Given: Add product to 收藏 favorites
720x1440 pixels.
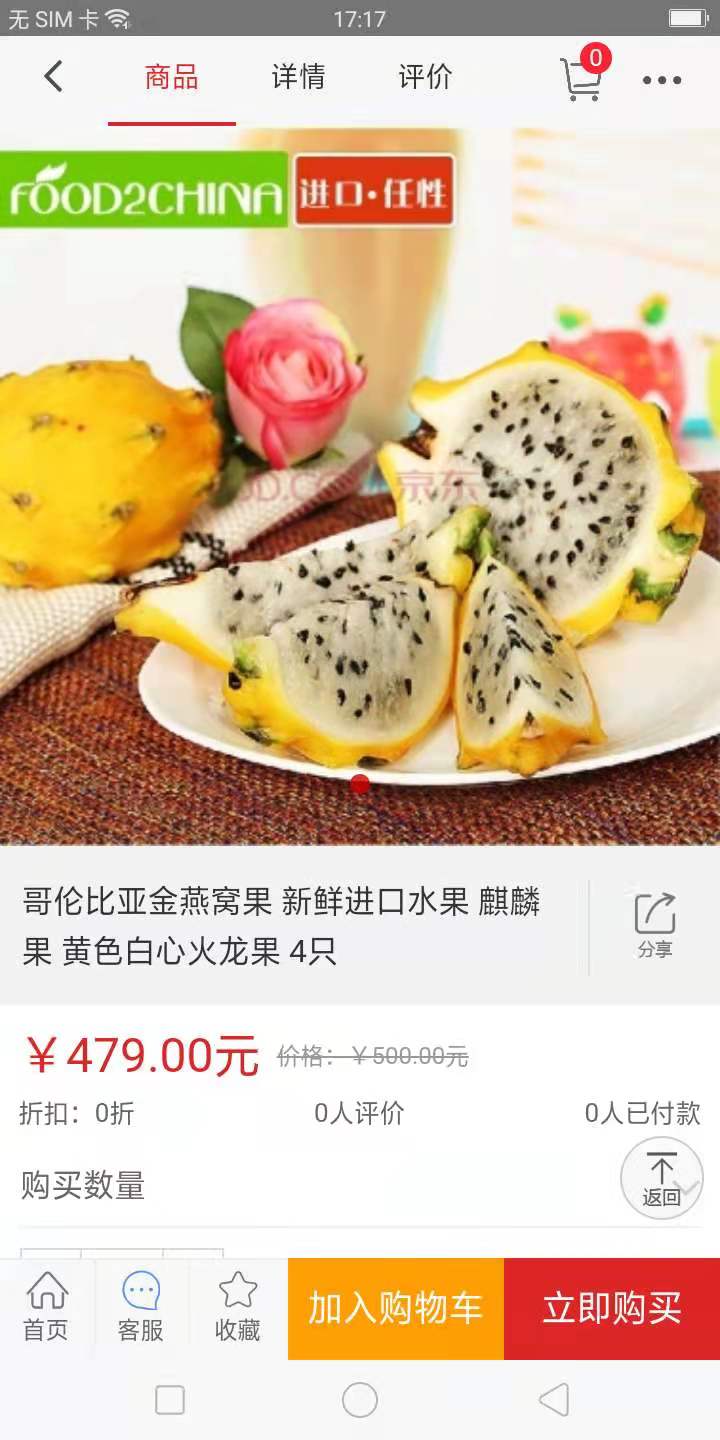Looking at the screenshot, I should click(x=238, y=1307).
